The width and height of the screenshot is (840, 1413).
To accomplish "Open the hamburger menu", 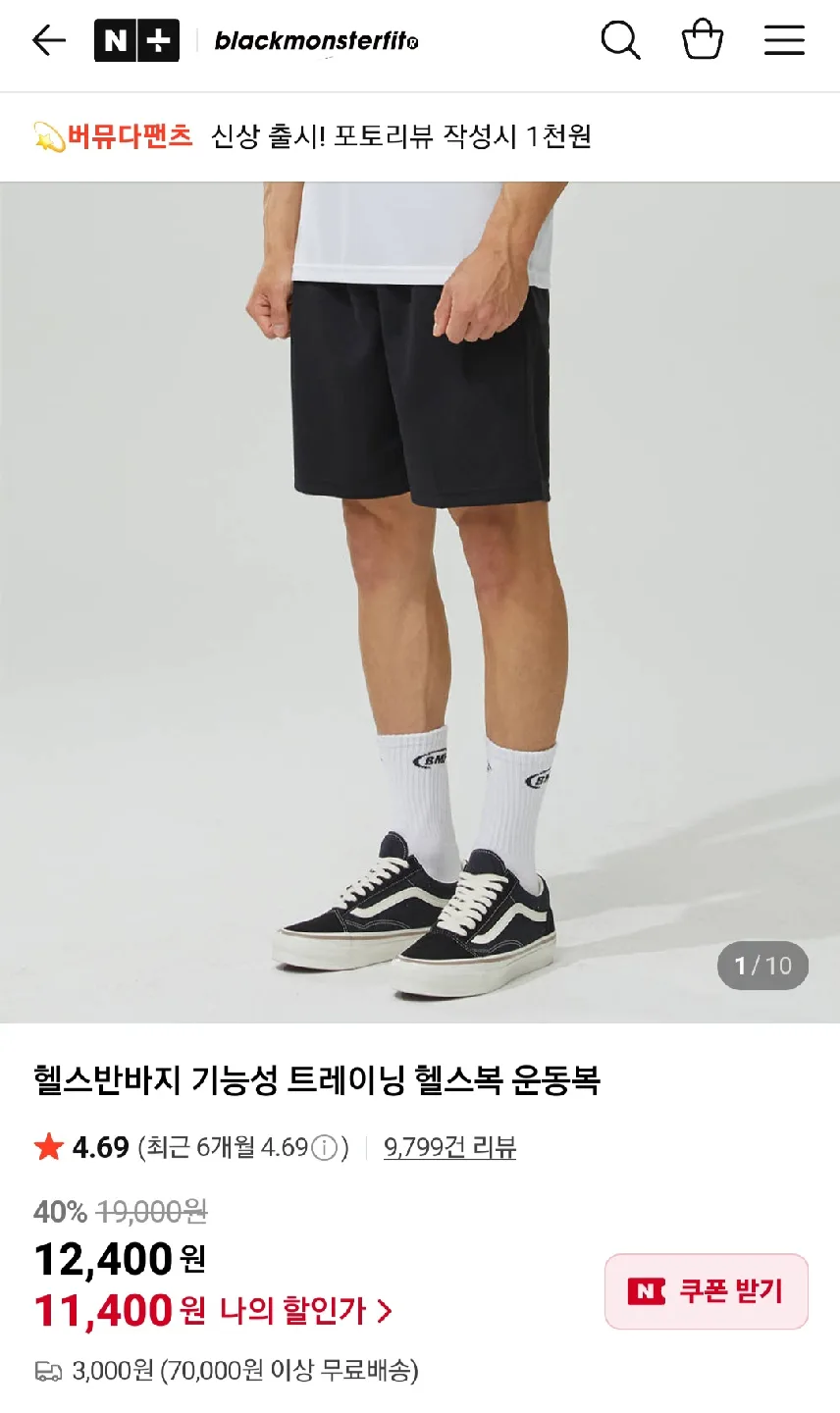I will pos(784,40).
